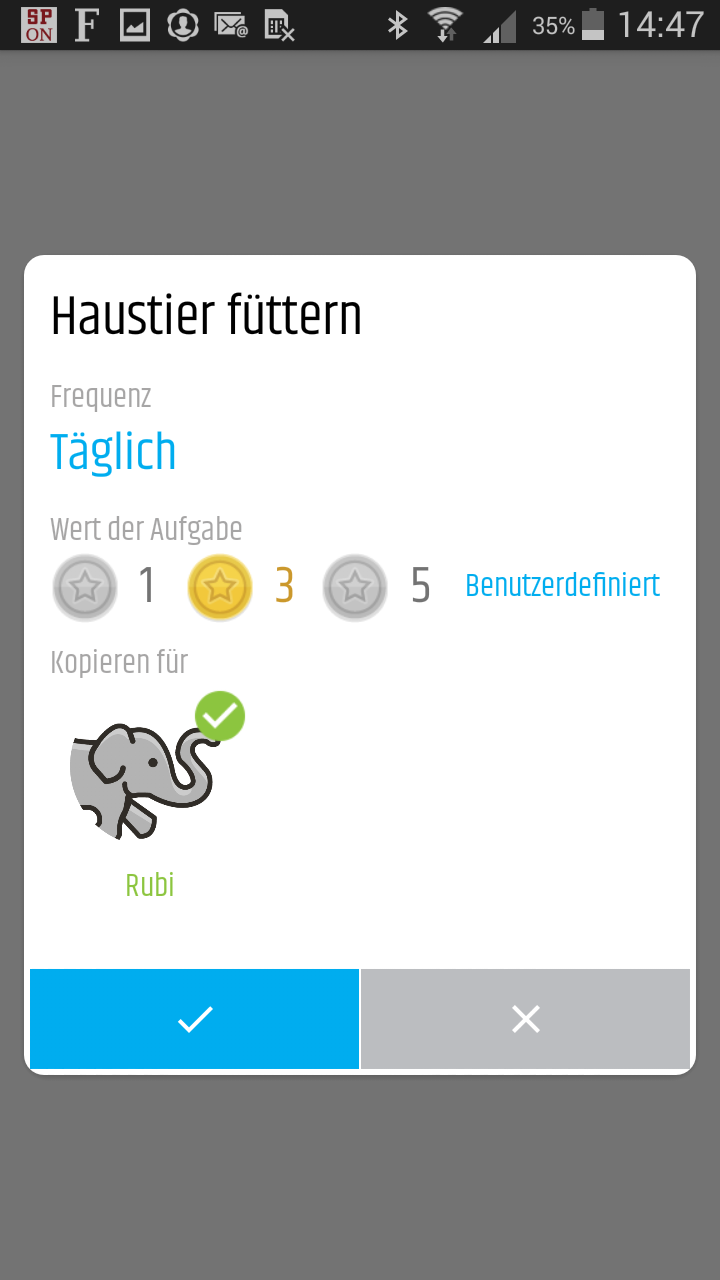Screen dimensions: 720x1280
Task: Select task value 5 star
Action: coord(356,587)
